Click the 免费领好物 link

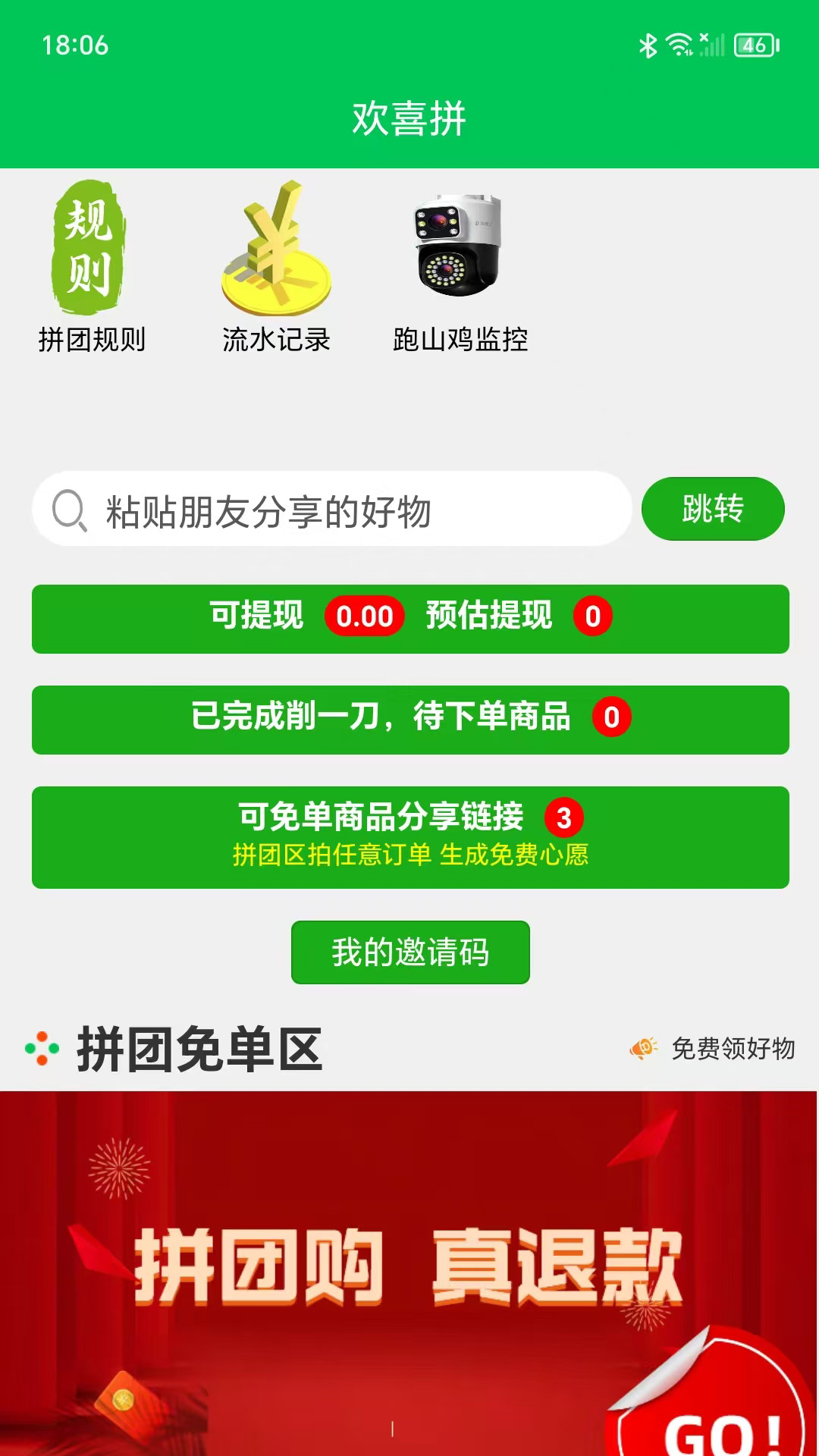[x=730, y=1050]
